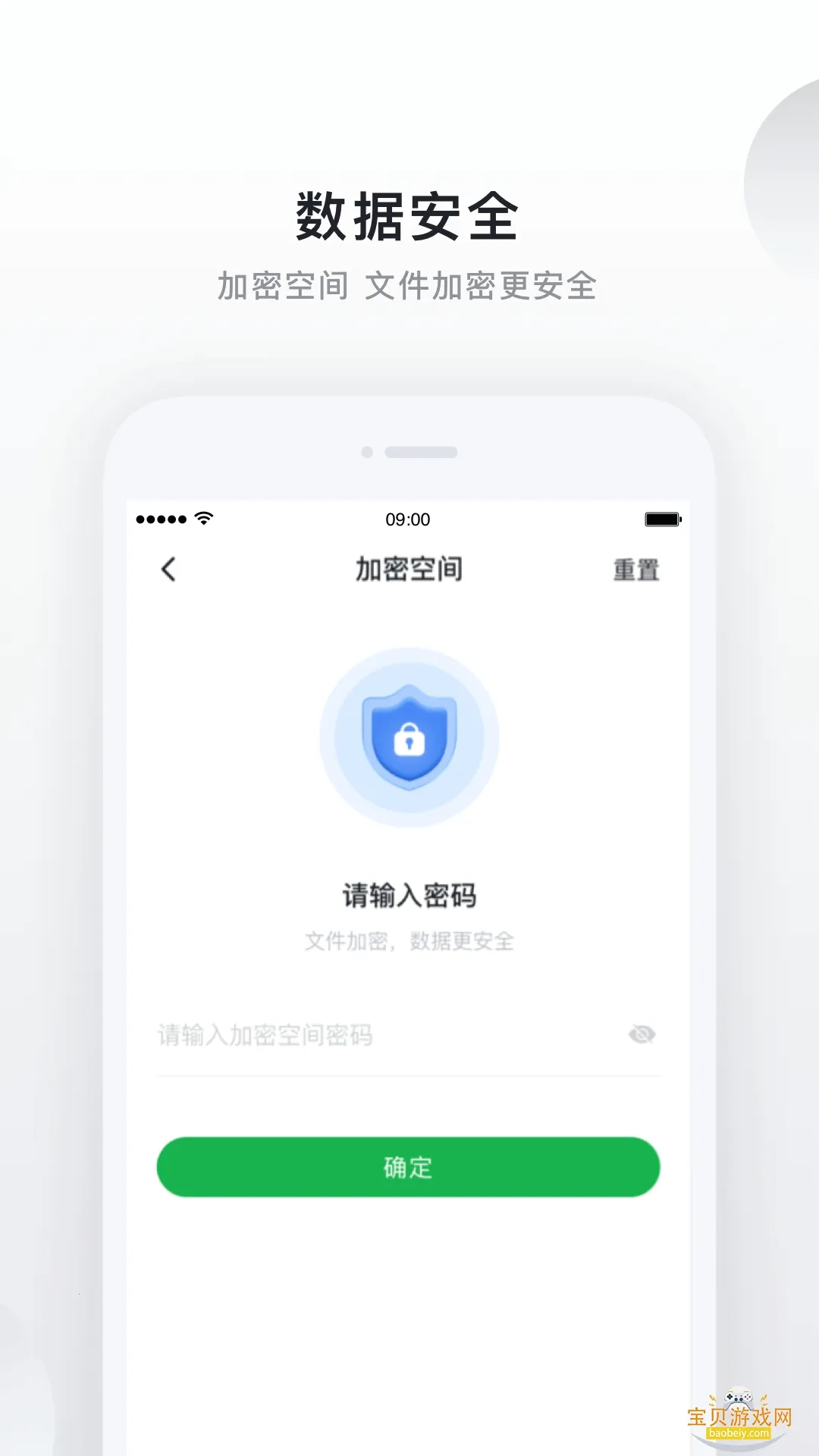Tap the 09:00 time in the status bar

click(409, 519)
